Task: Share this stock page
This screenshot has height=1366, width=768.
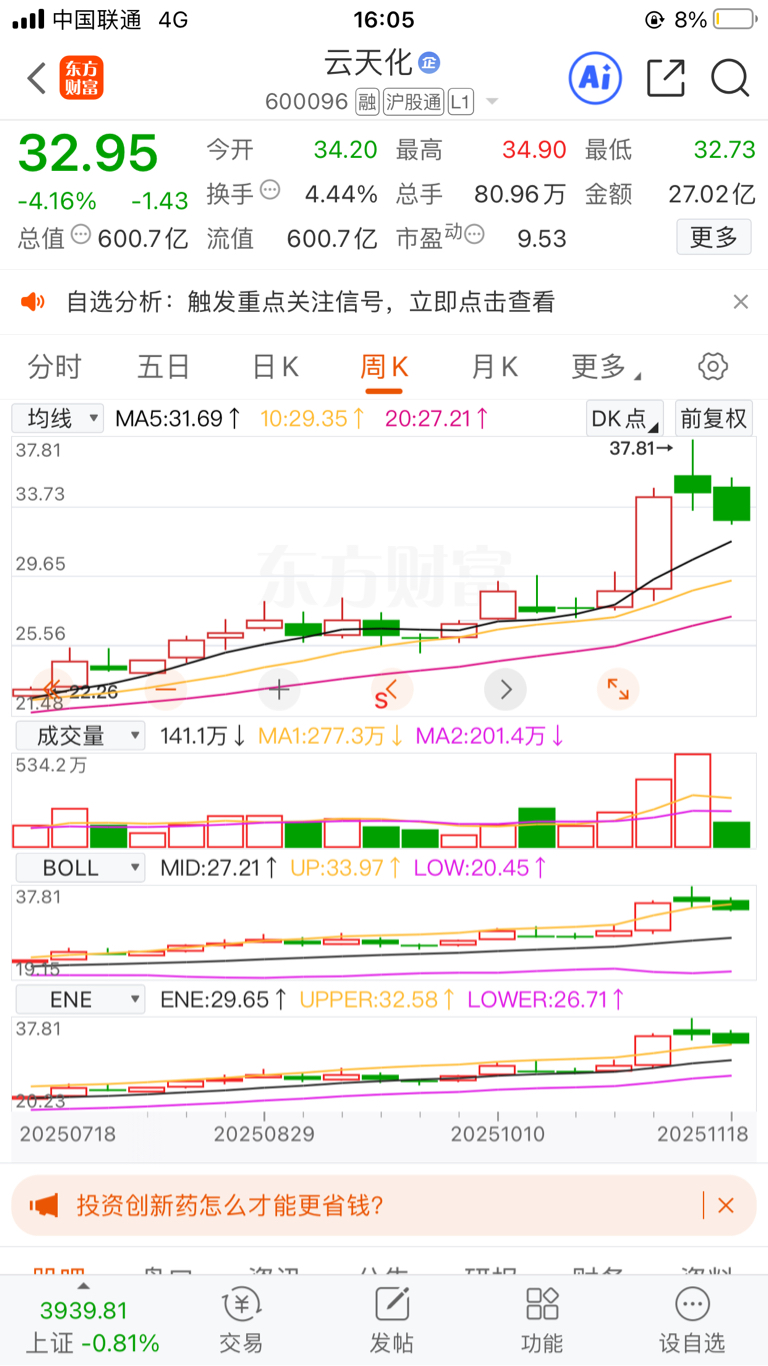Action: [666, 78]
